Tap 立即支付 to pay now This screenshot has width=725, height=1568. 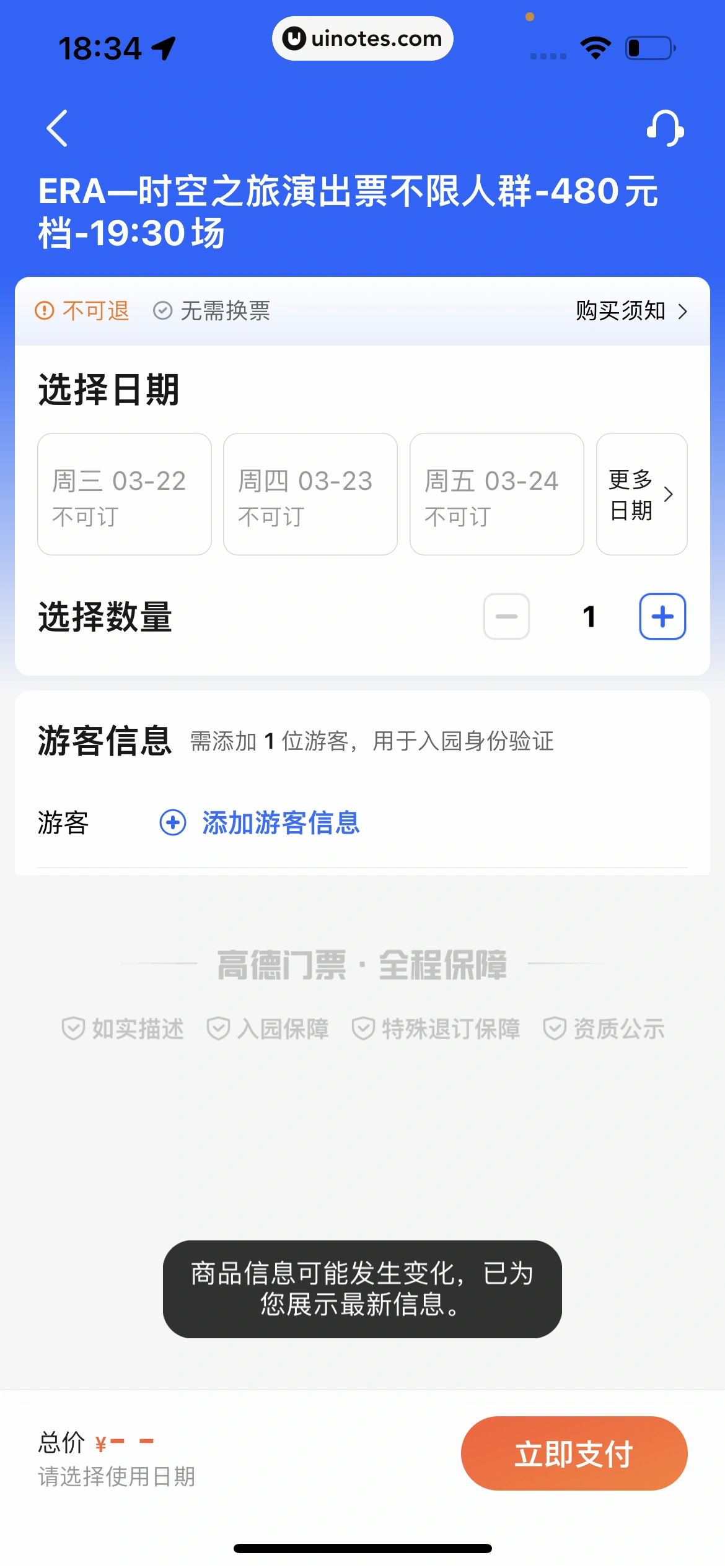click(x=573, y=1453)
